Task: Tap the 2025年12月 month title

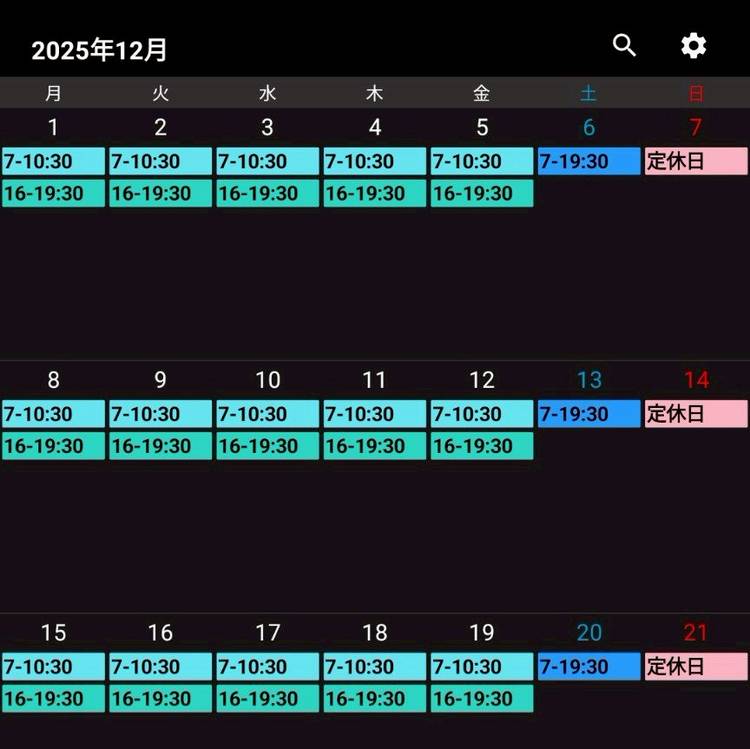Action: point(99,50)
